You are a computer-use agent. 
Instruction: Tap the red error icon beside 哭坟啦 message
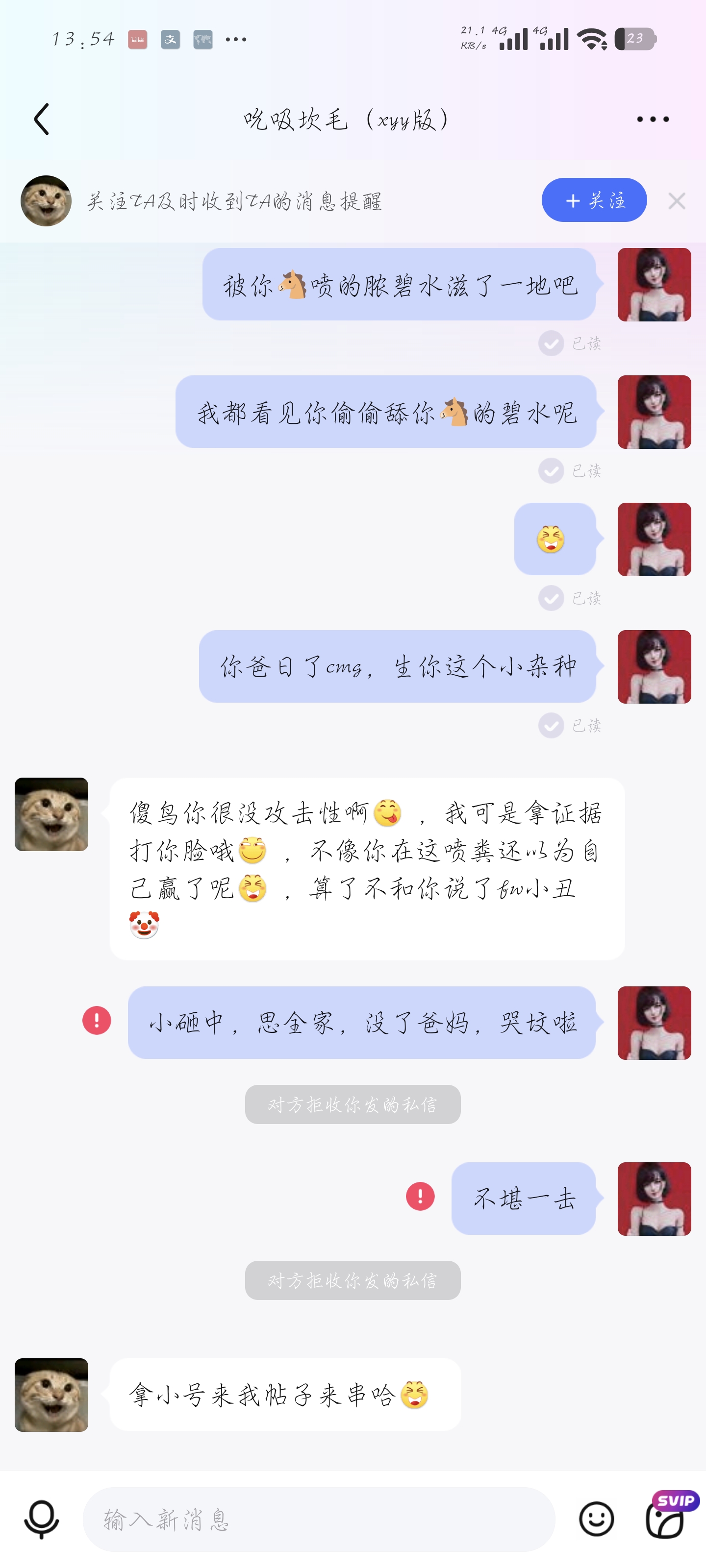pos(97,1020)
